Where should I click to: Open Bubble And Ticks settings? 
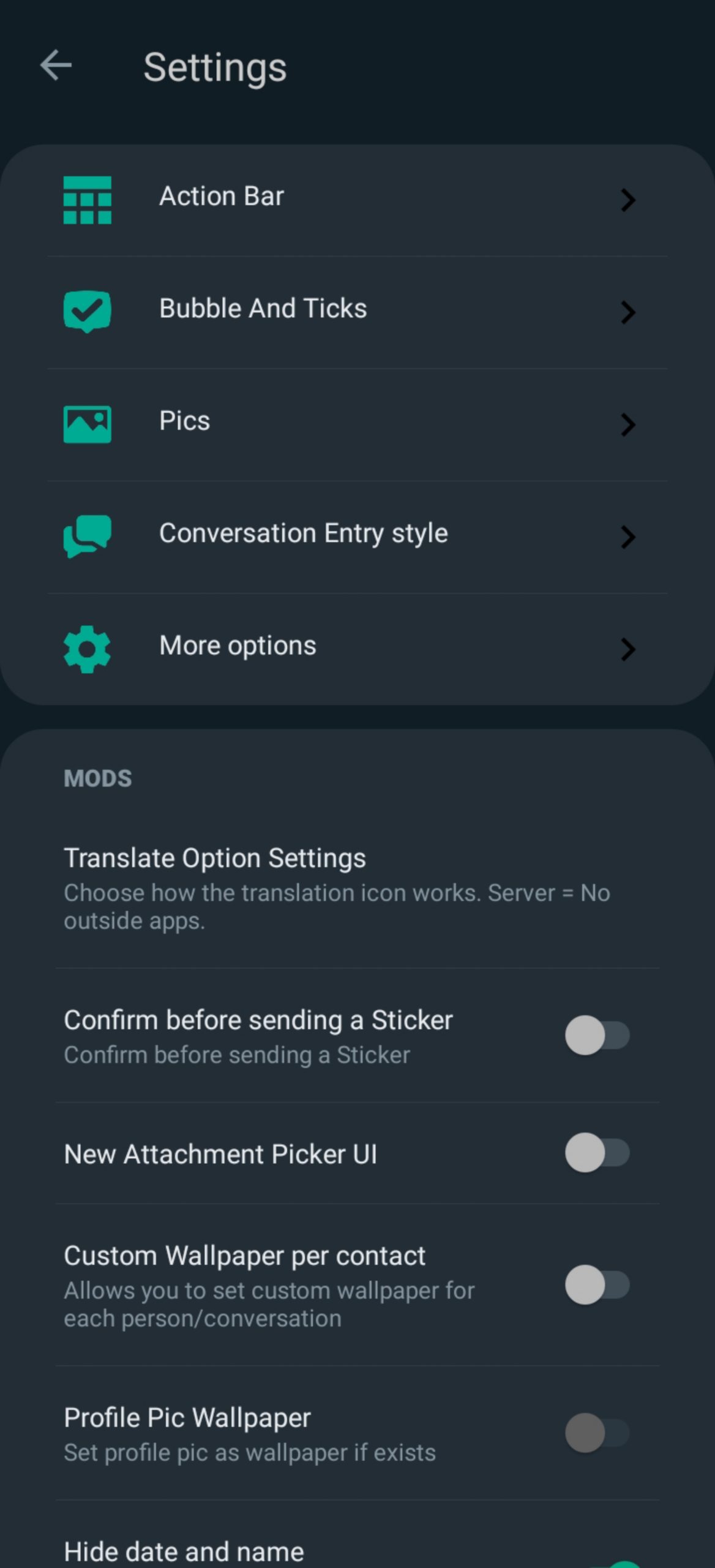point(357,311)
